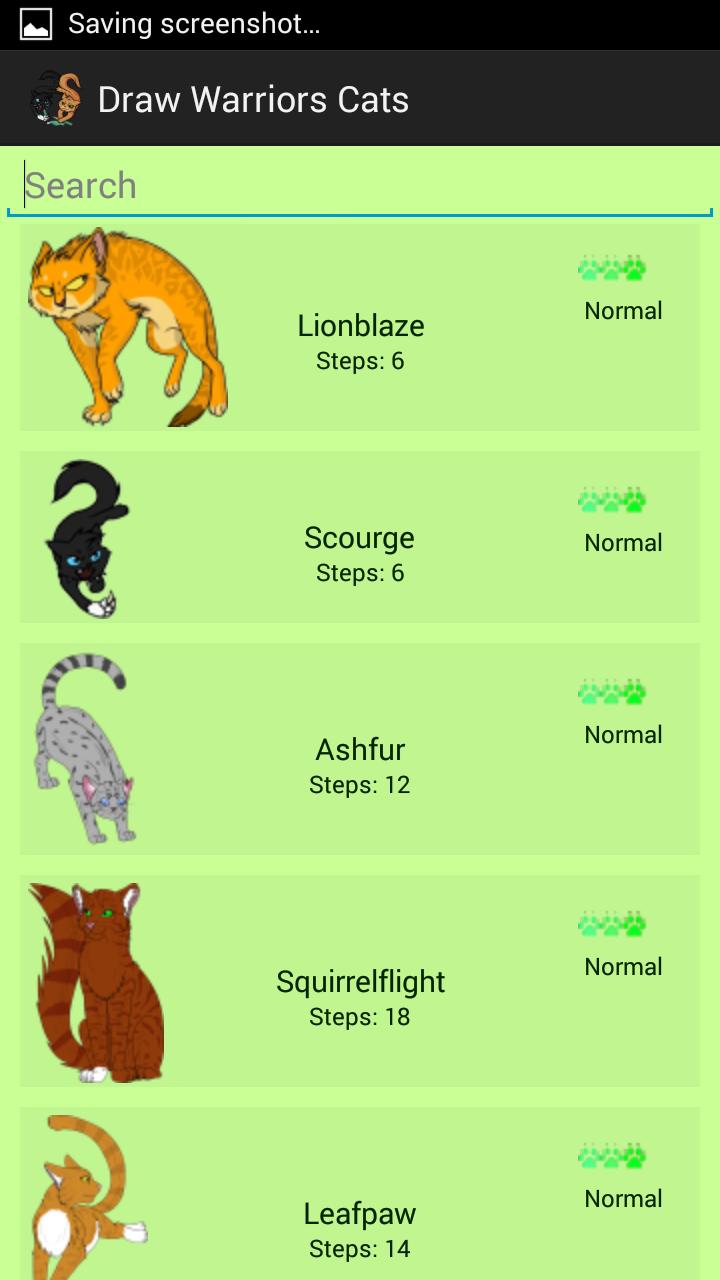Image resolution: width=720 pixels, height=1280 pixels.
Task: Open the Leafpaw drawing lesson
Action: (360, 1213)
